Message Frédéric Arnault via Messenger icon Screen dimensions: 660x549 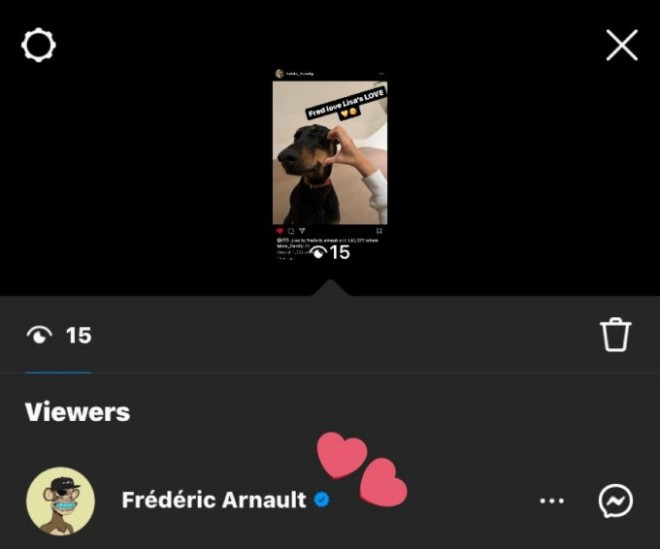click(x=615, y=500)
